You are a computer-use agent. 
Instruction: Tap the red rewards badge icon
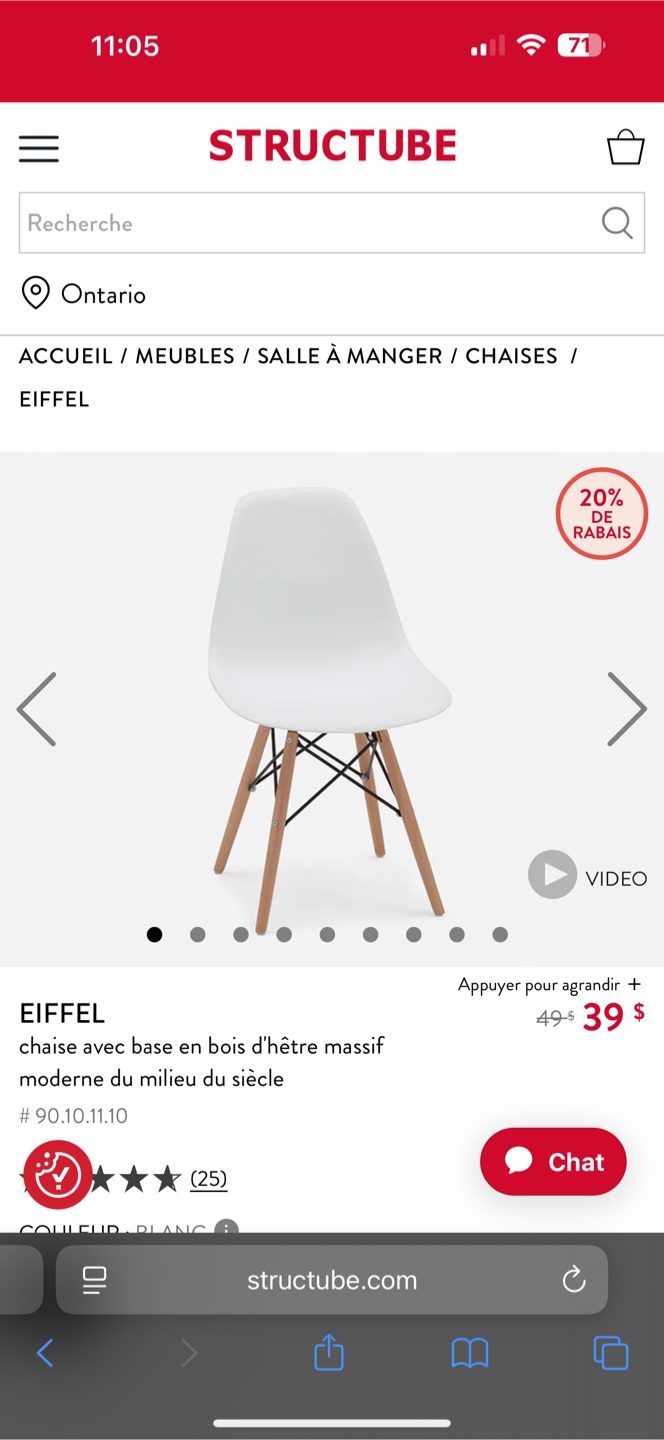pyautogui.click(x=58, y=1174)
